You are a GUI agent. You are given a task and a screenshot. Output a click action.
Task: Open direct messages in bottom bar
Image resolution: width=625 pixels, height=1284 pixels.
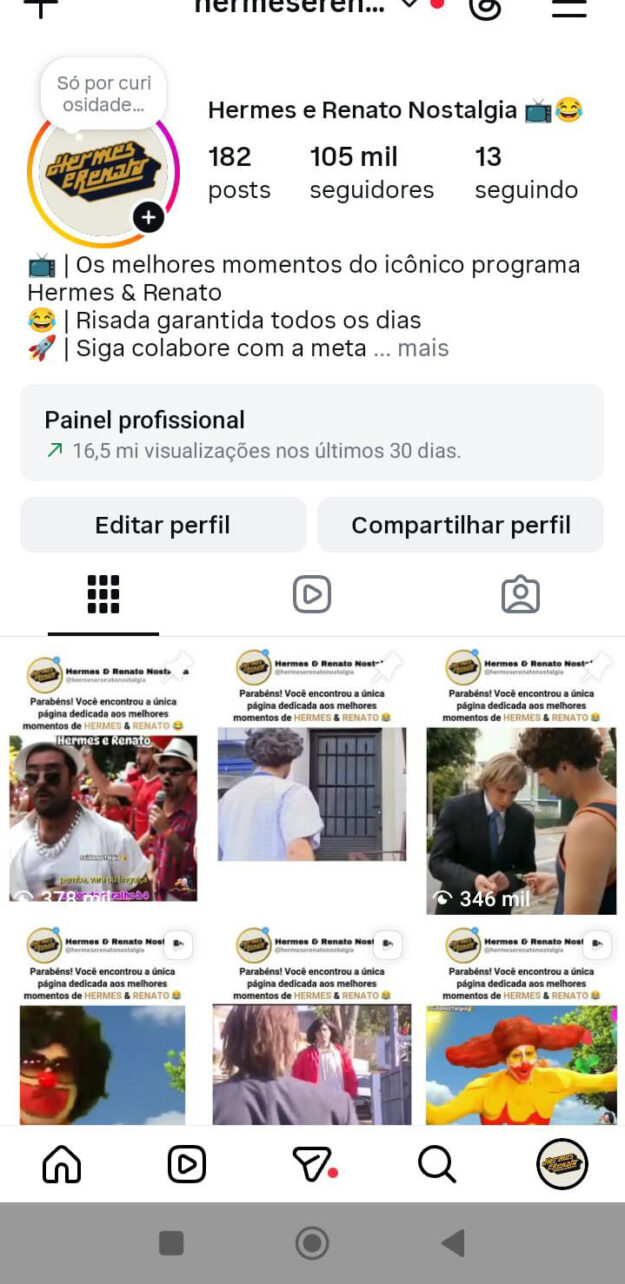[x=312, y=1164]
